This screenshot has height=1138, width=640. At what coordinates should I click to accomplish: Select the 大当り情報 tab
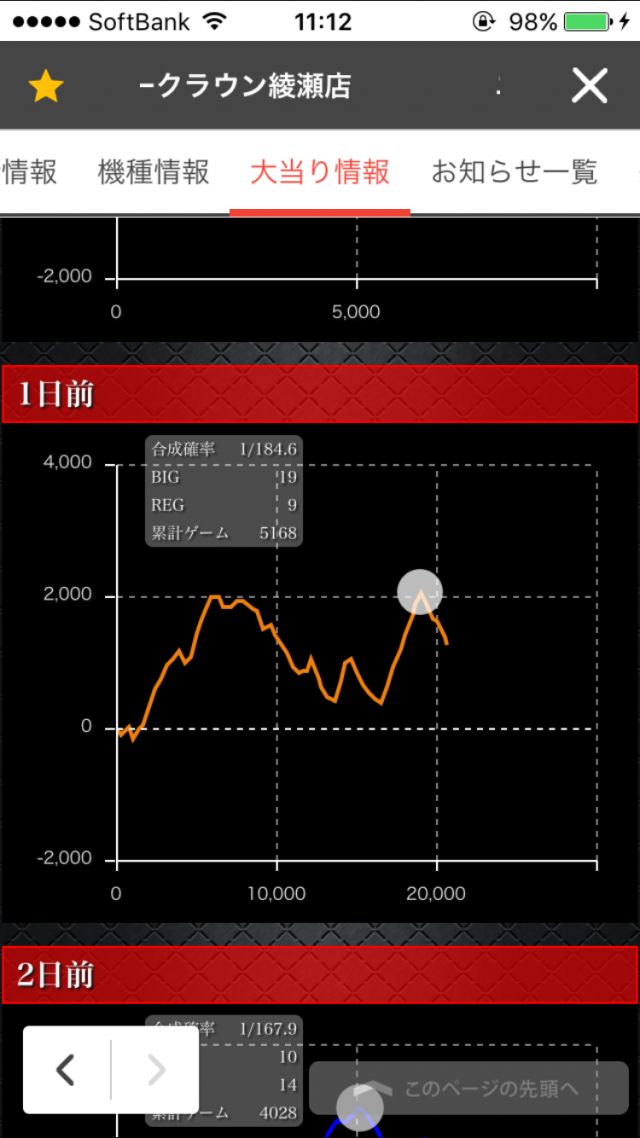pos(319,172)
